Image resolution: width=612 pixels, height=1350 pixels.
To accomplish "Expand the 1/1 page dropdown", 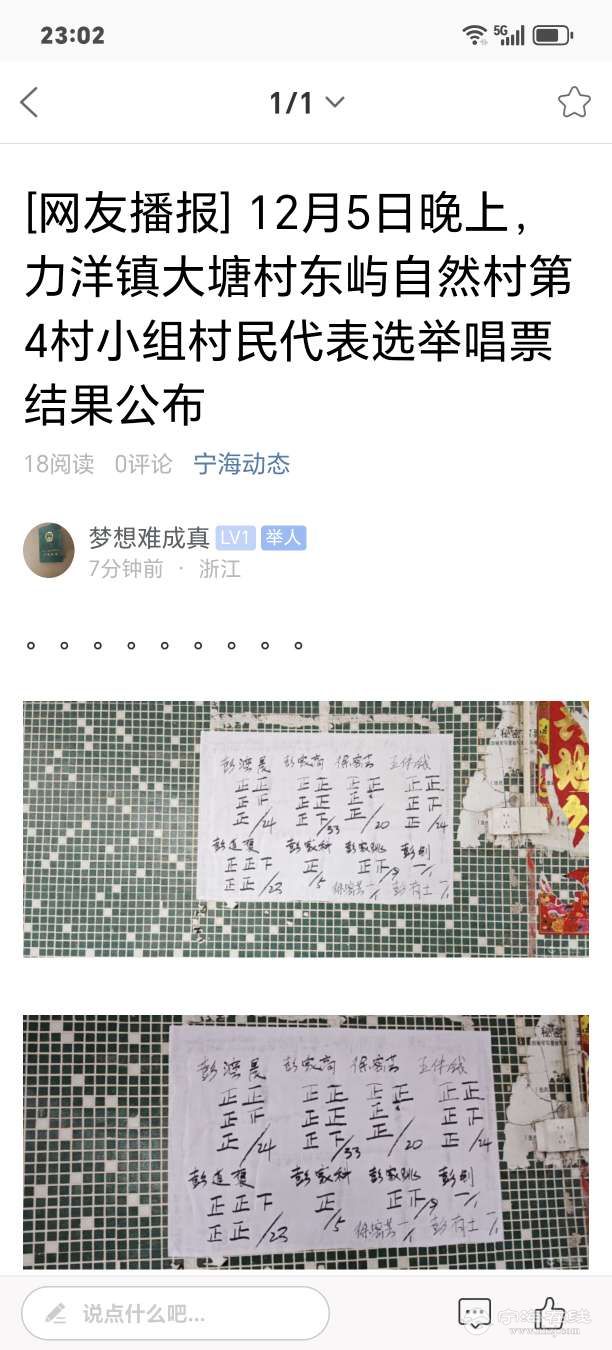I will [307, 102].
